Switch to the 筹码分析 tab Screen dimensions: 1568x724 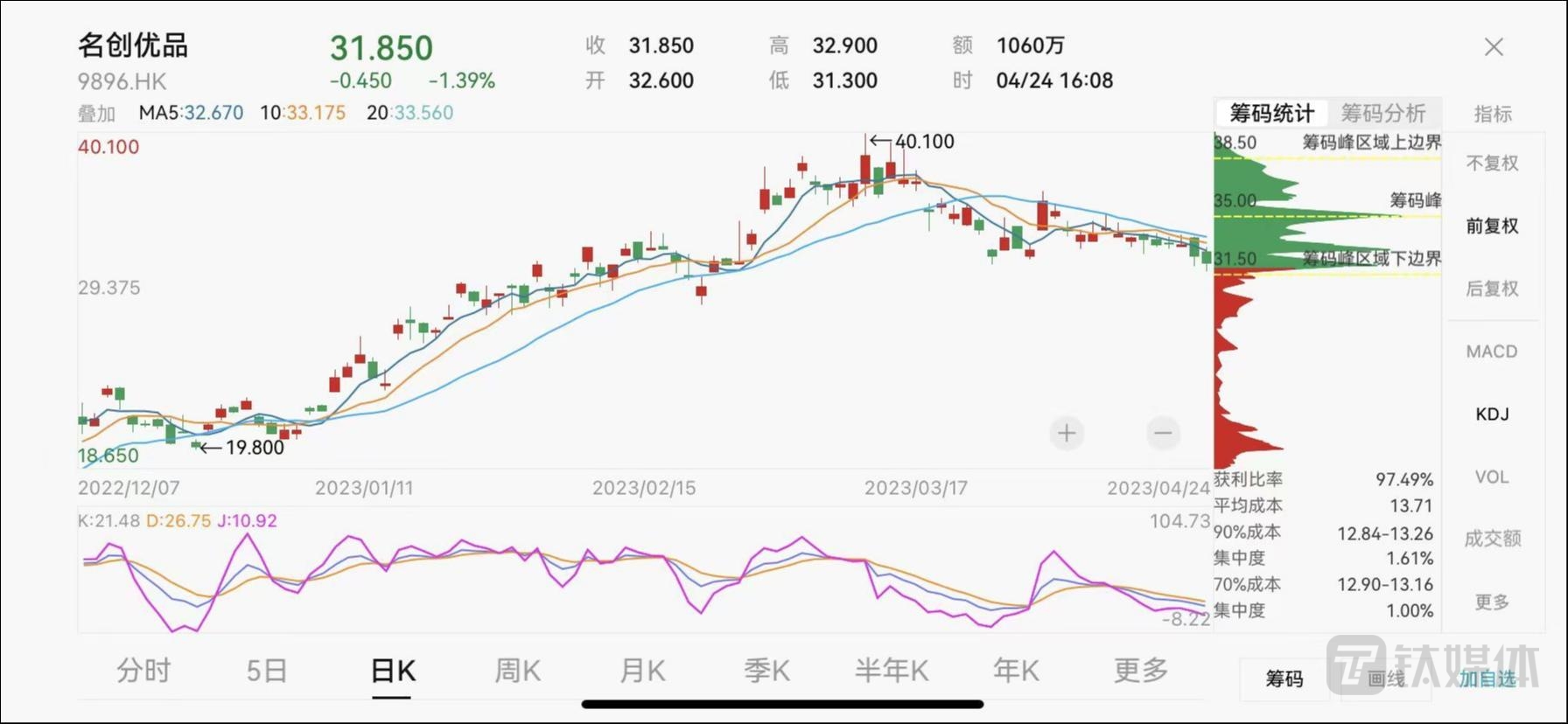tap(1383, 113)
